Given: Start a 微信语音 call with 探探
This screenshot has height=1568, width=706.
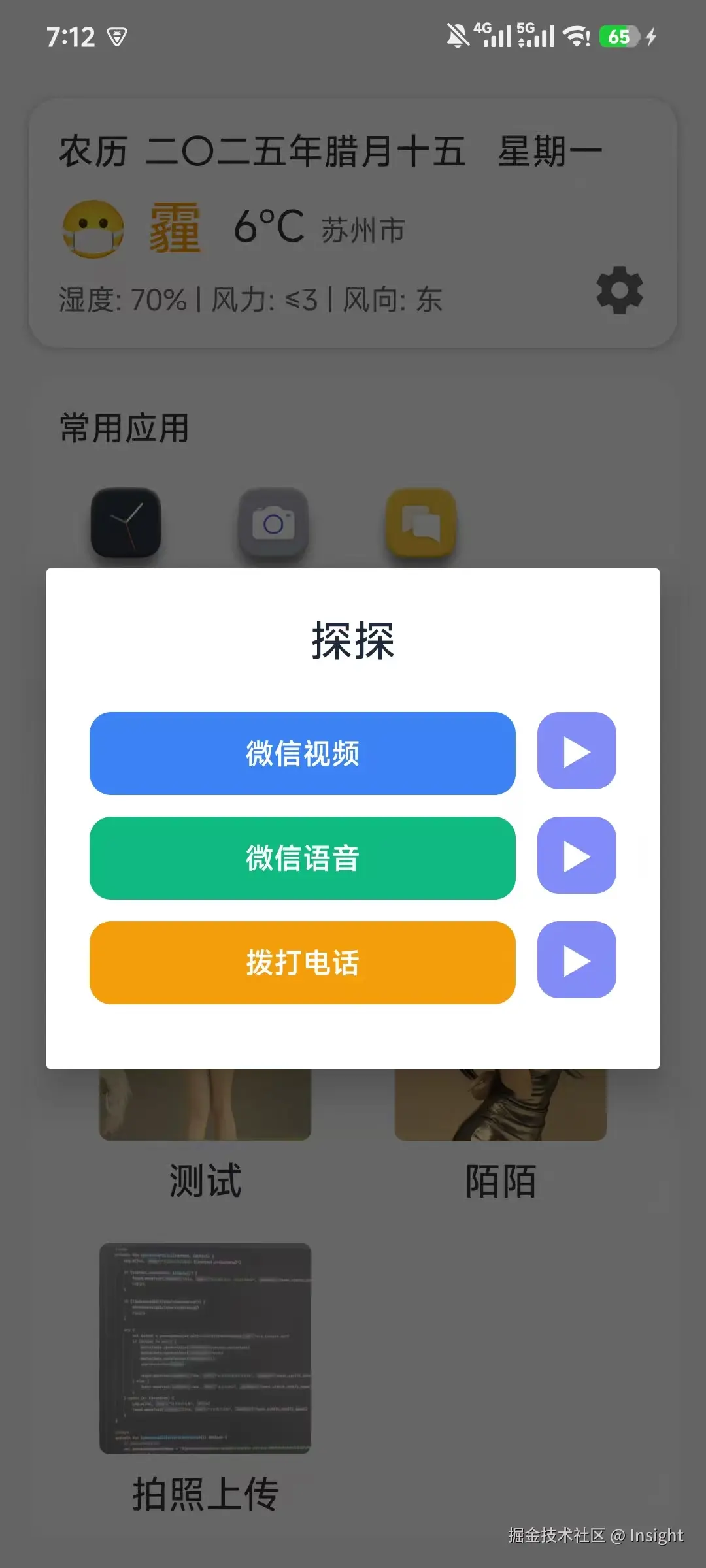Looking at the screenshot, I should [302, 858].
